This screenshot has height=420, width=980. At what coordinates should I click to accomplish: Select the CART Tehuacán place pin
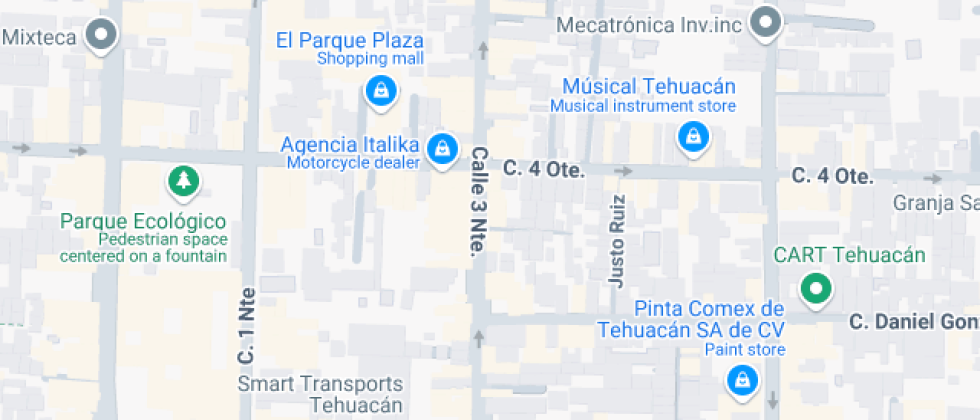(816, 290)
